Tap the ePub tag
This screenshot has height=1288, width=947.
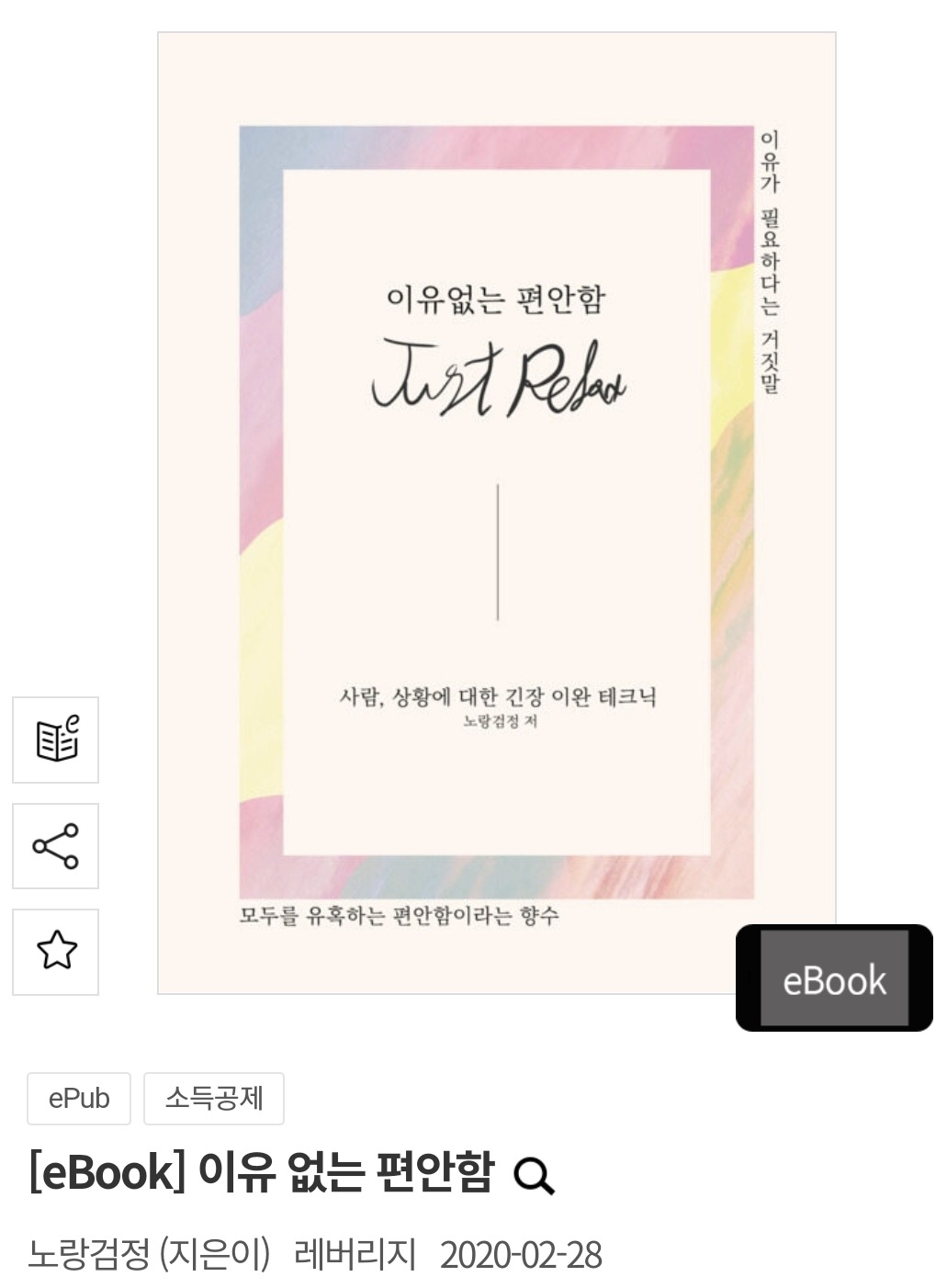pyautogui.click(x=79, y=1098)
